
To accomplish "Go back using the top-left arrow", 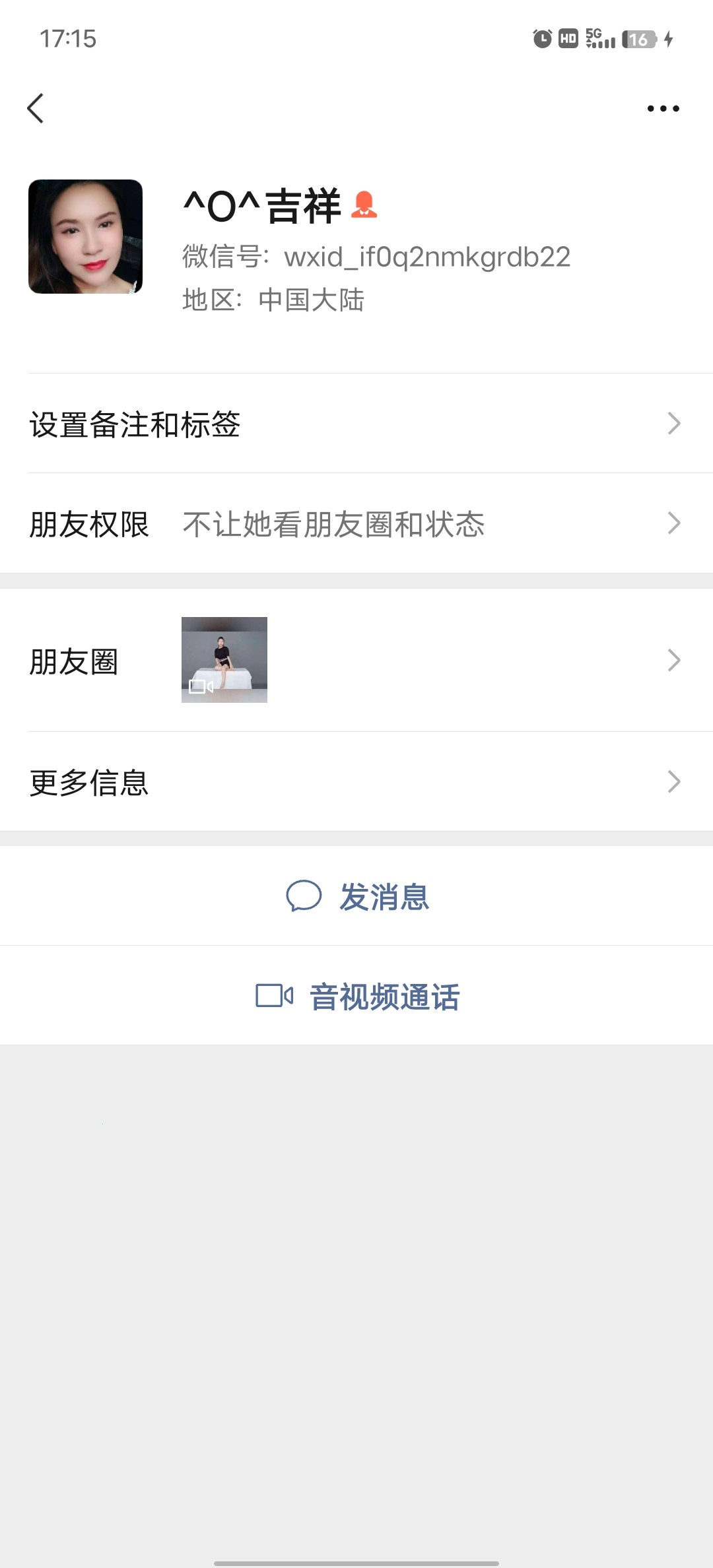I will [36, 108].
